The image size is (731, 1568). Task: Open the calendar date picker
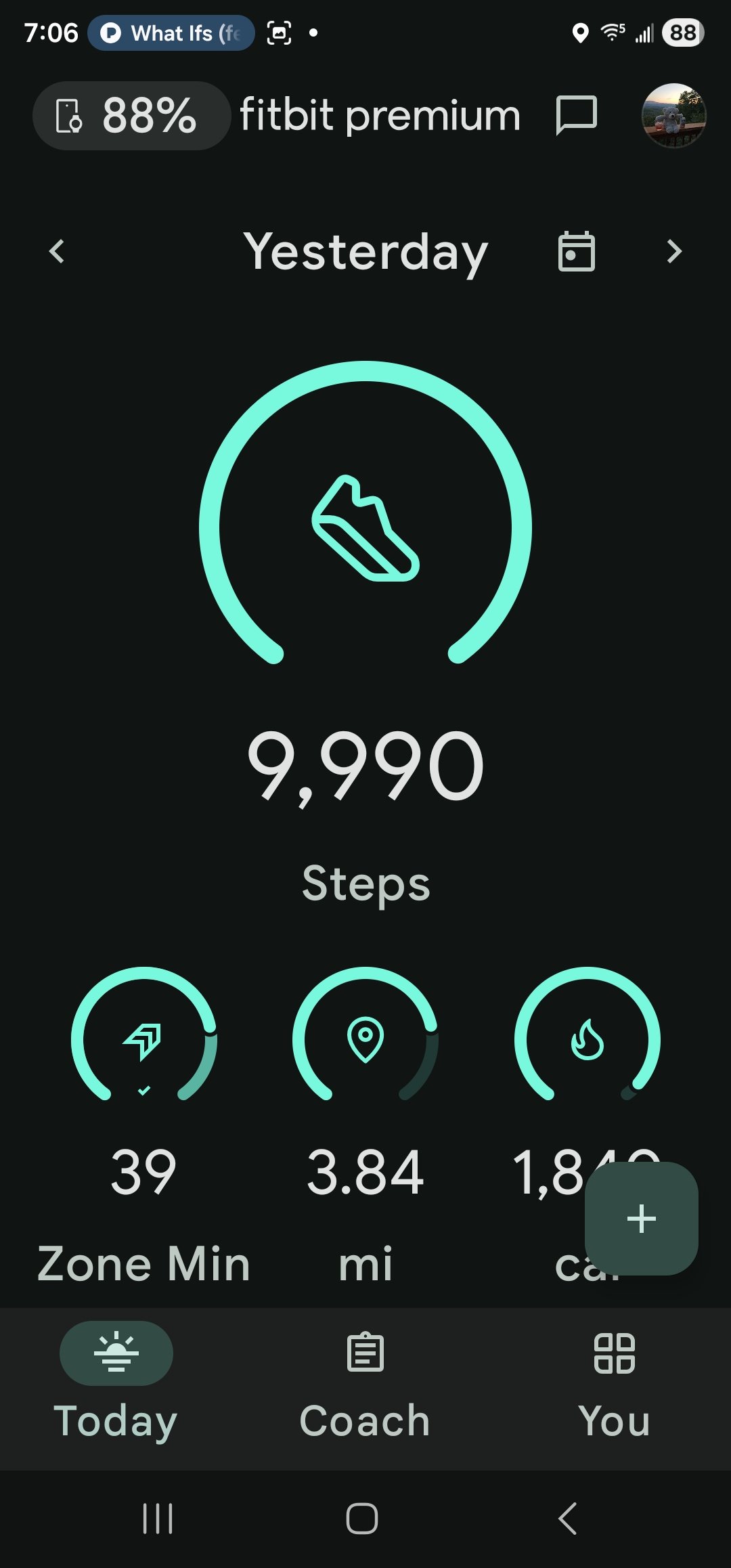point(578,251)
